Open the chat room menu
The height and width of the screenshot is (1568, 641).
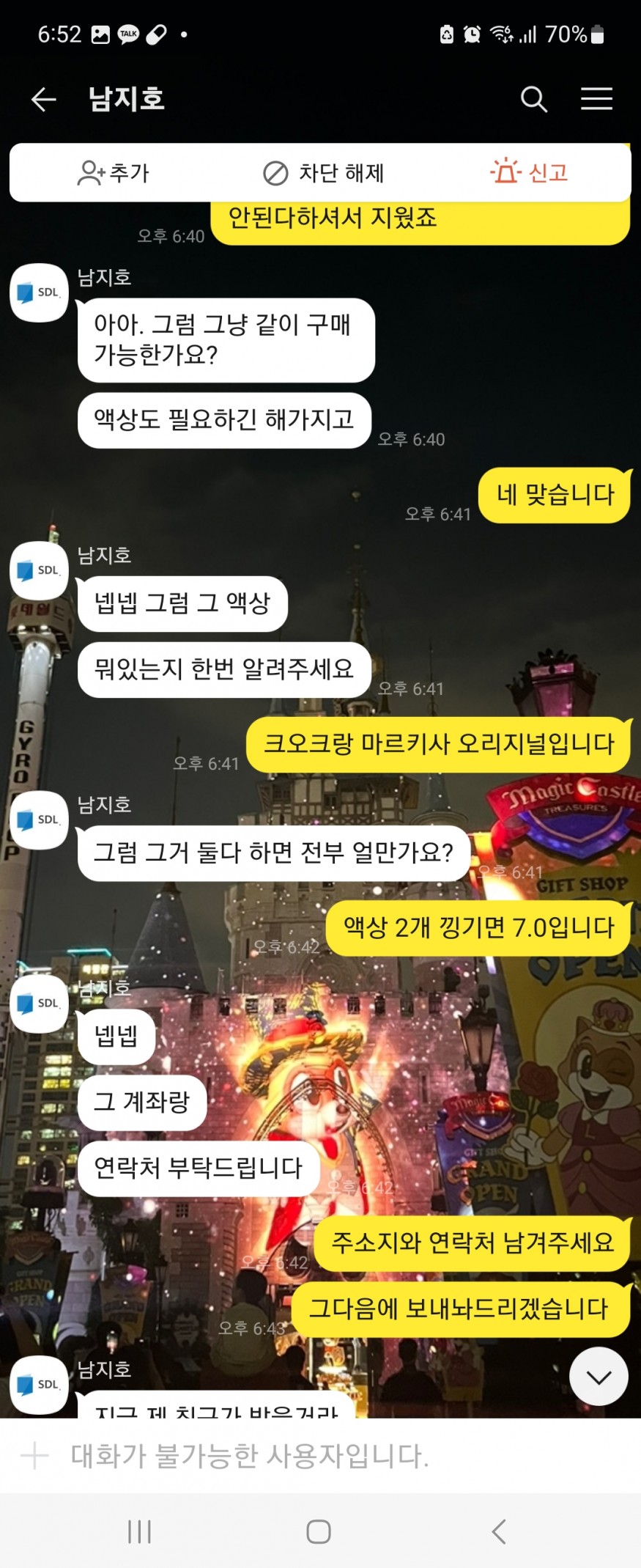[596, 99]
